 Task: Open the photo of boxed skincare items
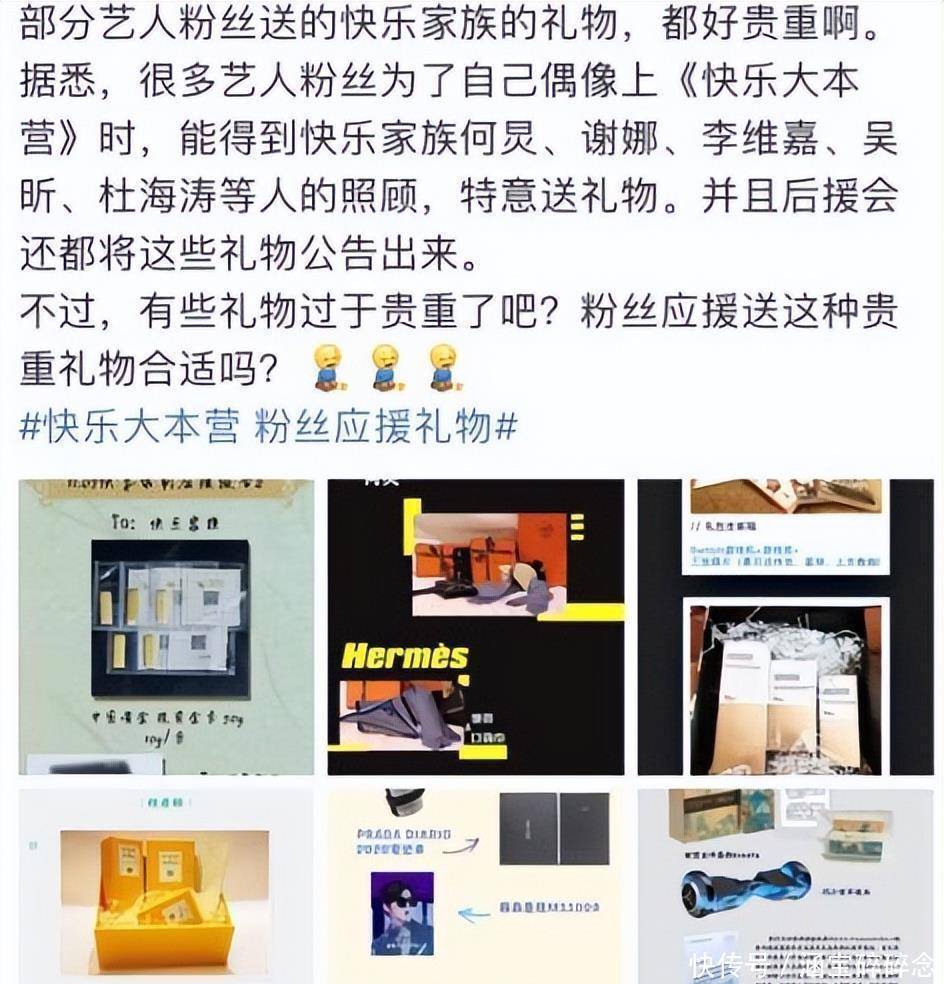click(x=785, y=626)
